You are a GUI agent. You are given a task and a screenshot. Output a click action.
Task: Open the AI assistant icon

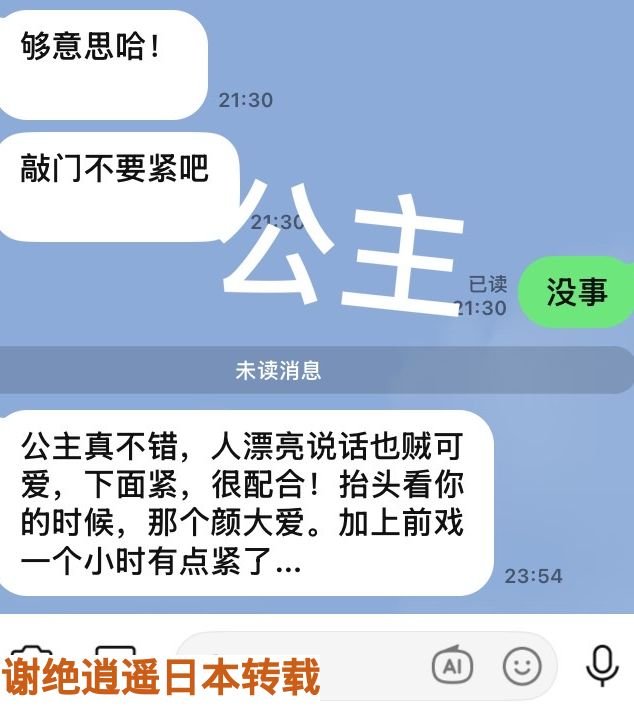pos(451,665)
